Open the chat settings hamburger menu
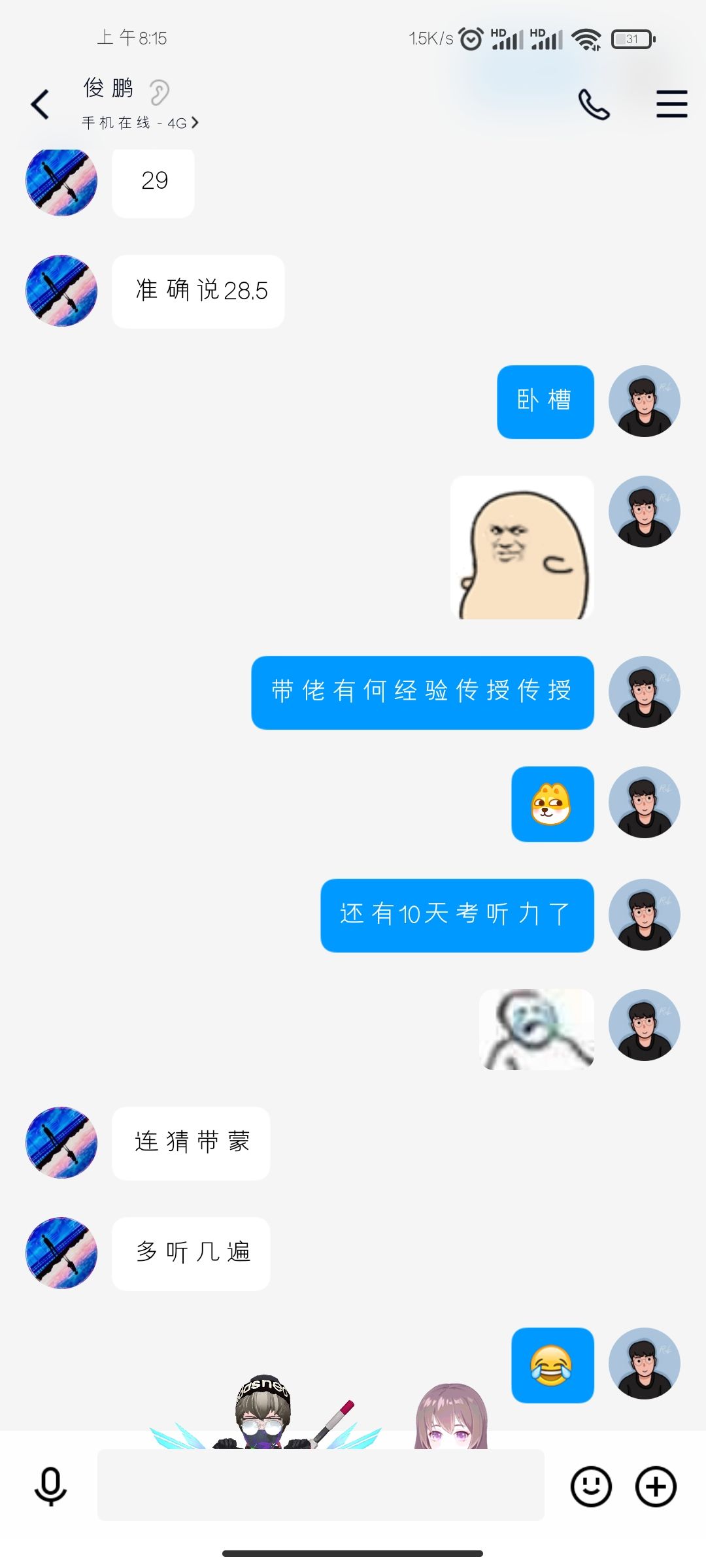 pos(671,105)
